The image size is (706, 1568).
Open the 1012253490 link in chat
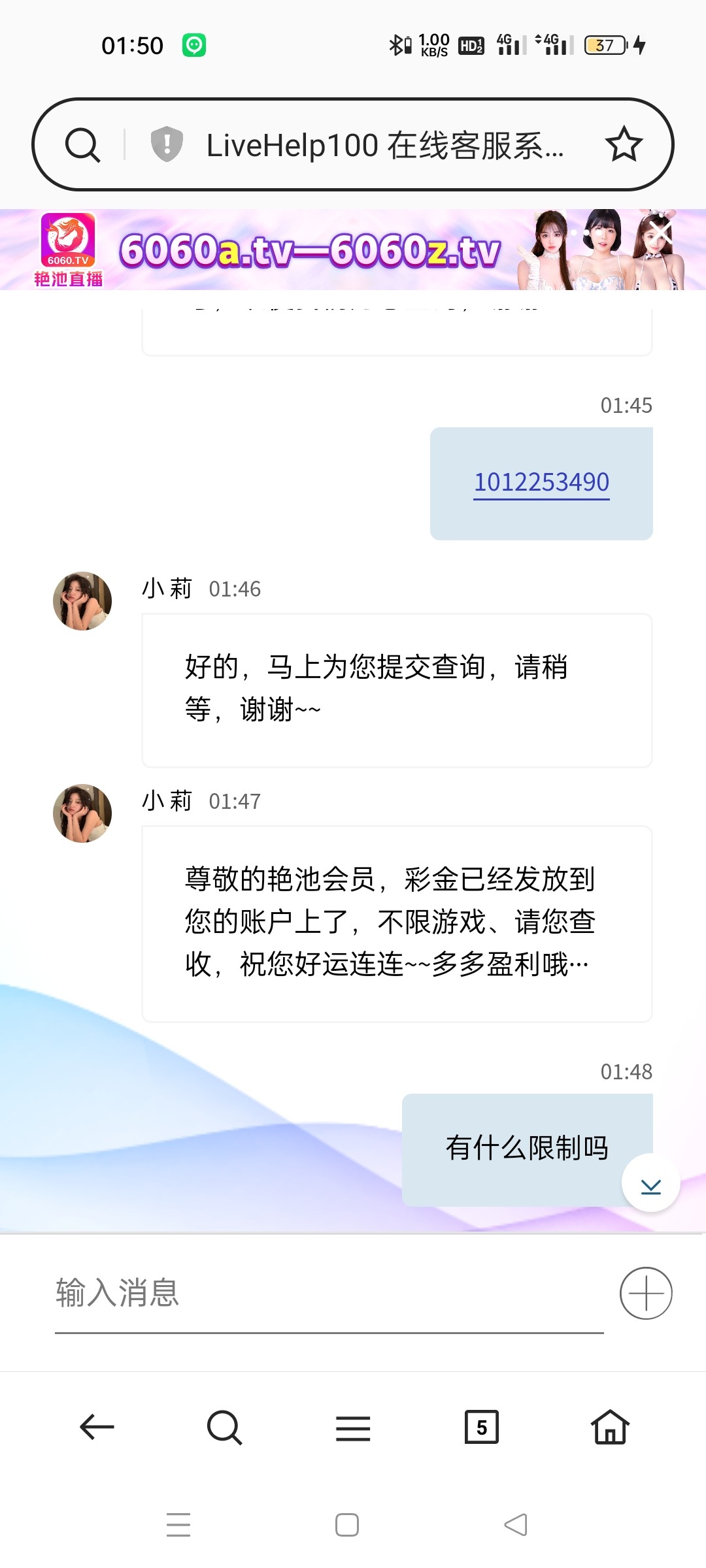541,483
